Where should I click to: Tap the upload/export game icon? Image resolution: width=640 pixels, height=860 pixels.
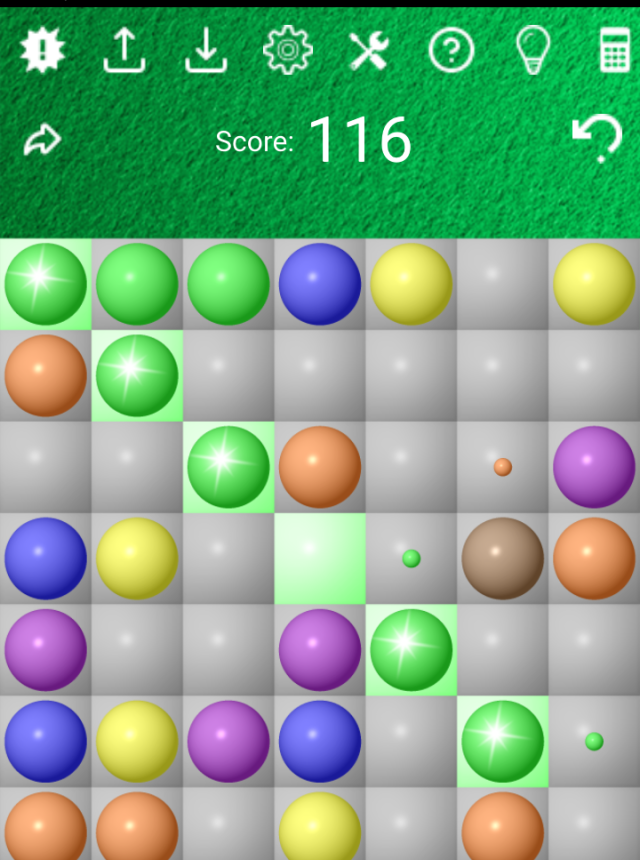tap(124, 49)
